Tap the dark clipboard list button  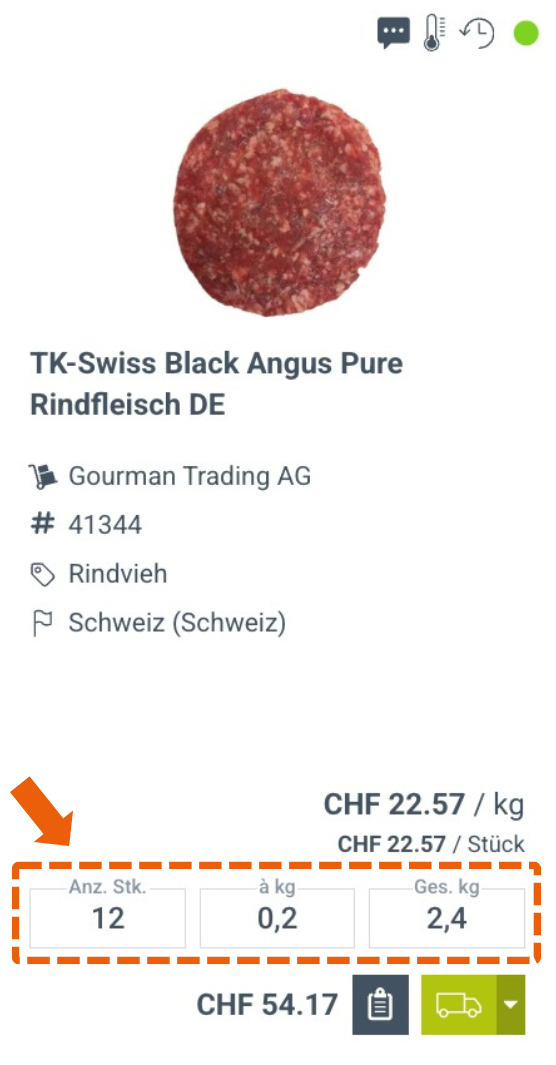(x=380, y=1005)
